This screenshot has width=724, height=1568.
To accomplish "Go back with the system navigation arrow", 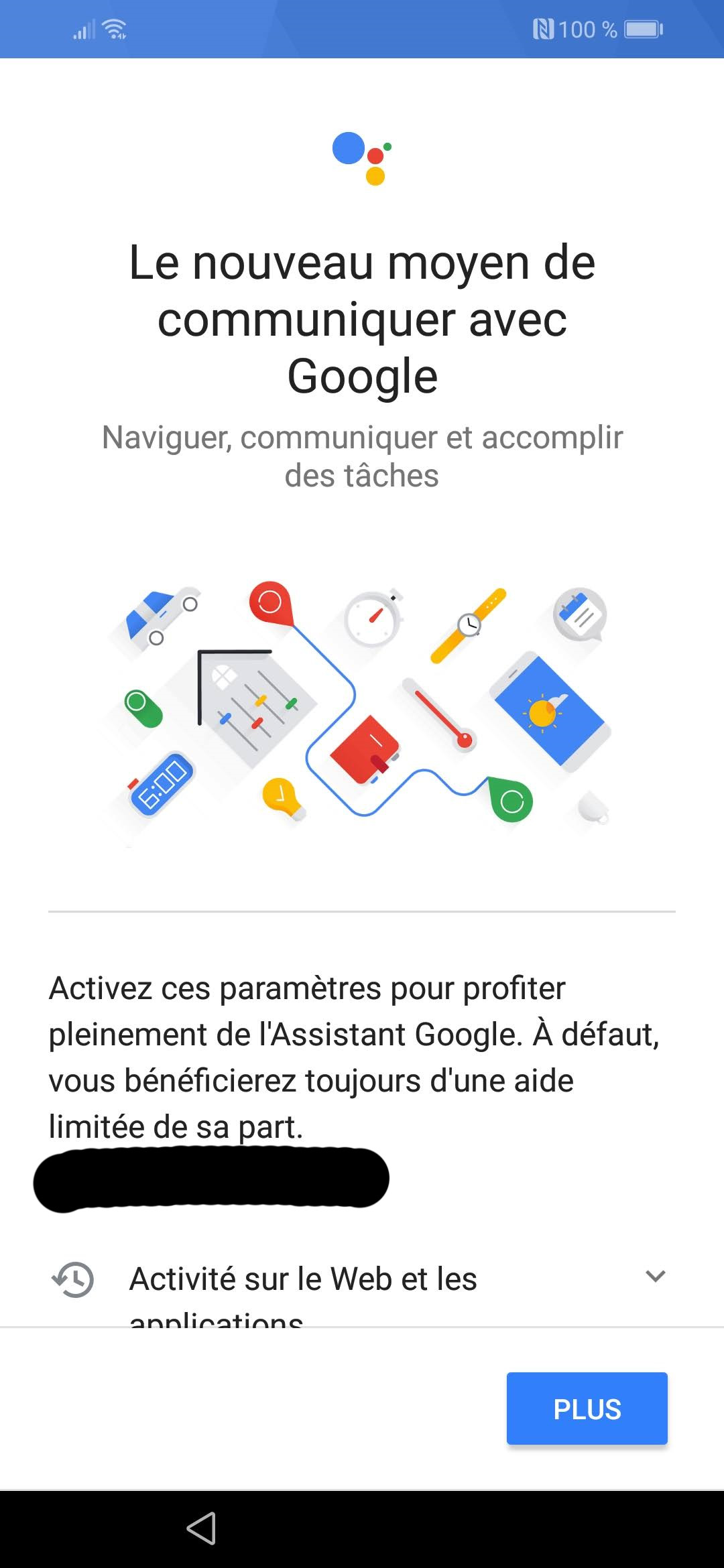I will pos(201,1528).
